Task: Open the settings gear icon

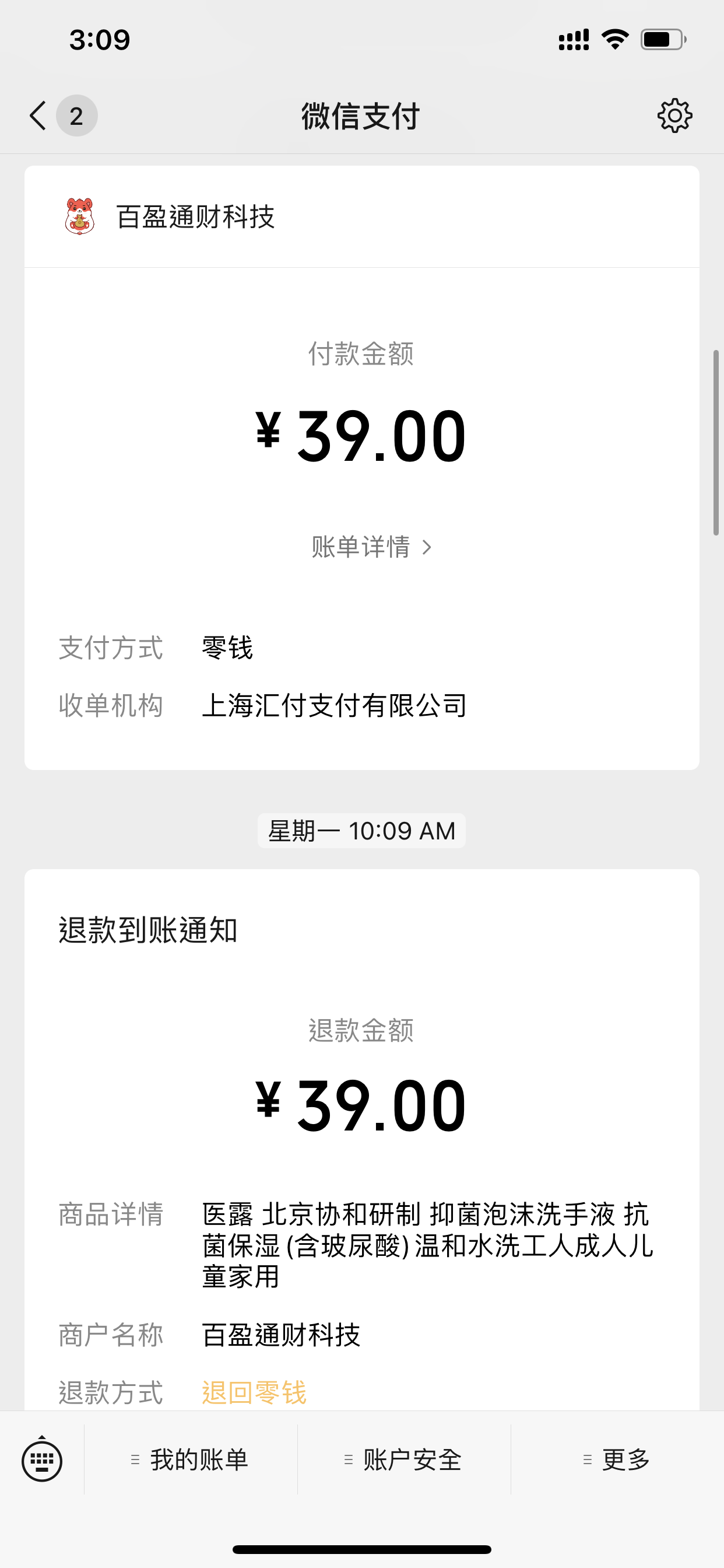Action: coord(674,116)
